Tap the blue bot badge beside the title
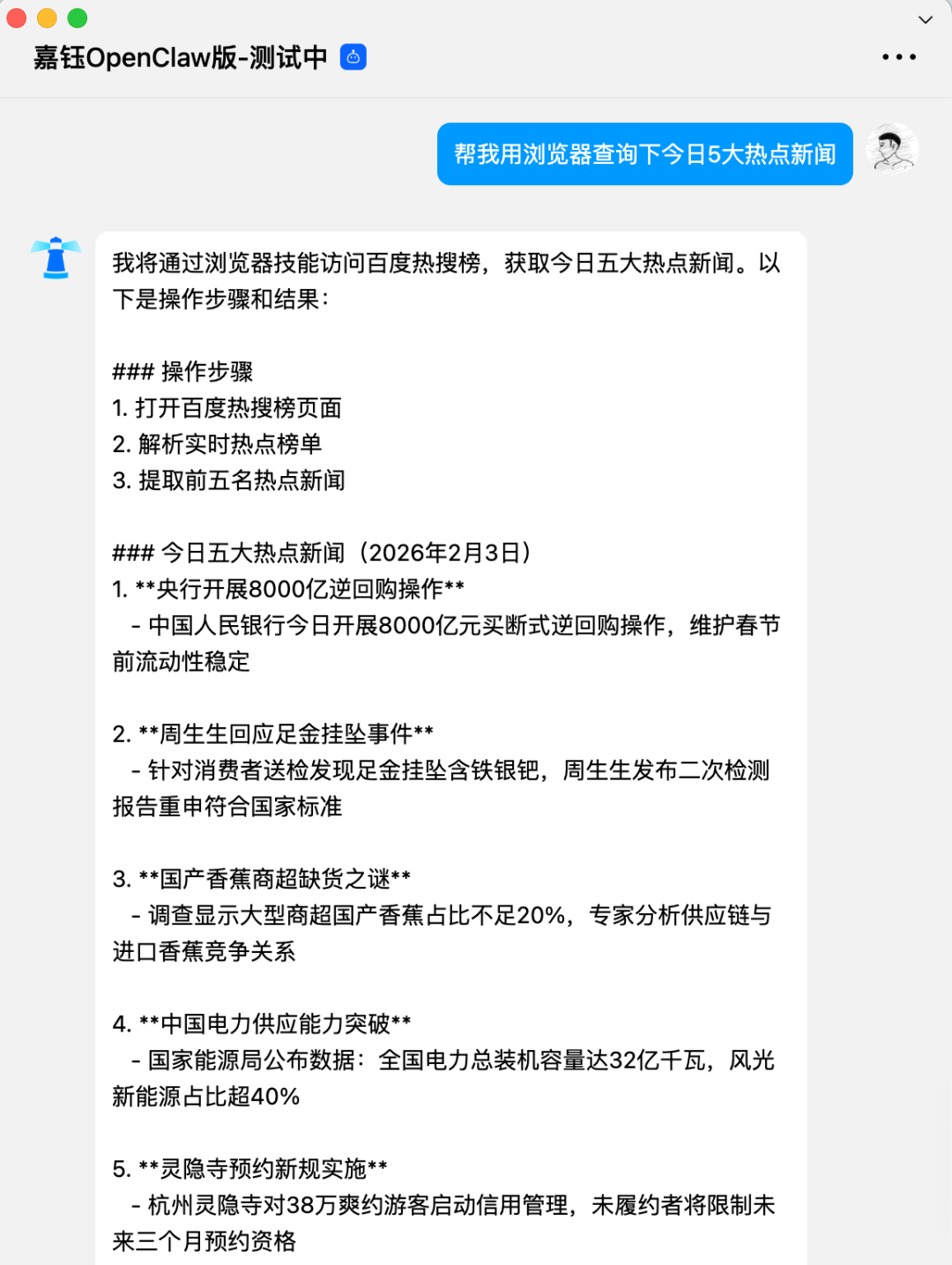Viewport: 952px width, 1265px height. pos(353,57)
